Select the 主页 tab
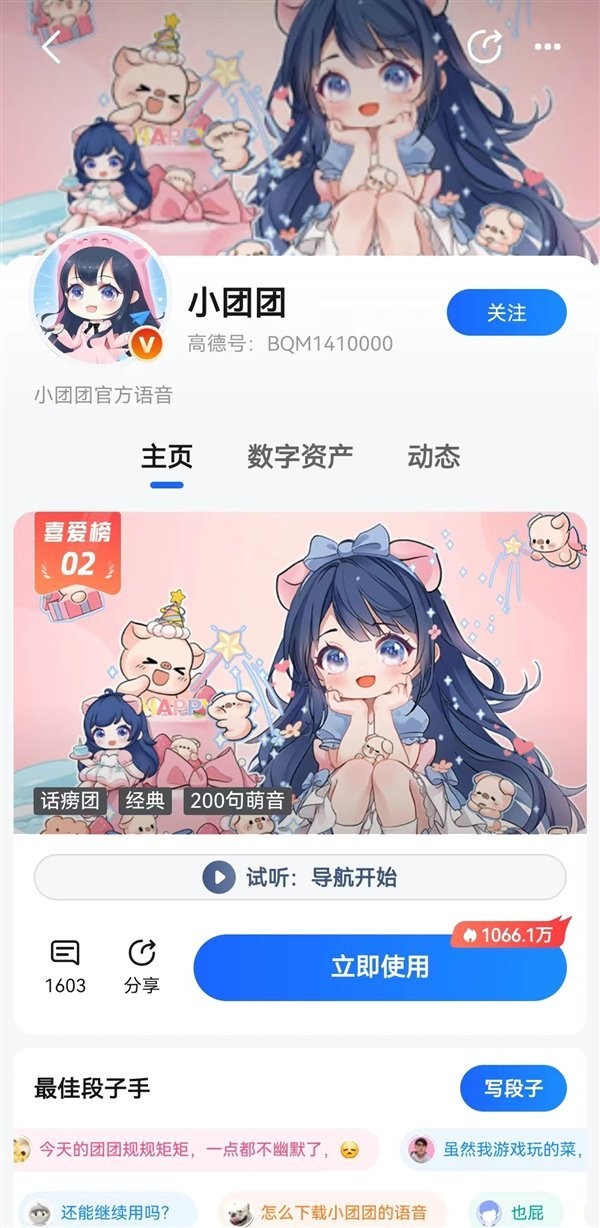600x1228 pixels. [167, 458]
